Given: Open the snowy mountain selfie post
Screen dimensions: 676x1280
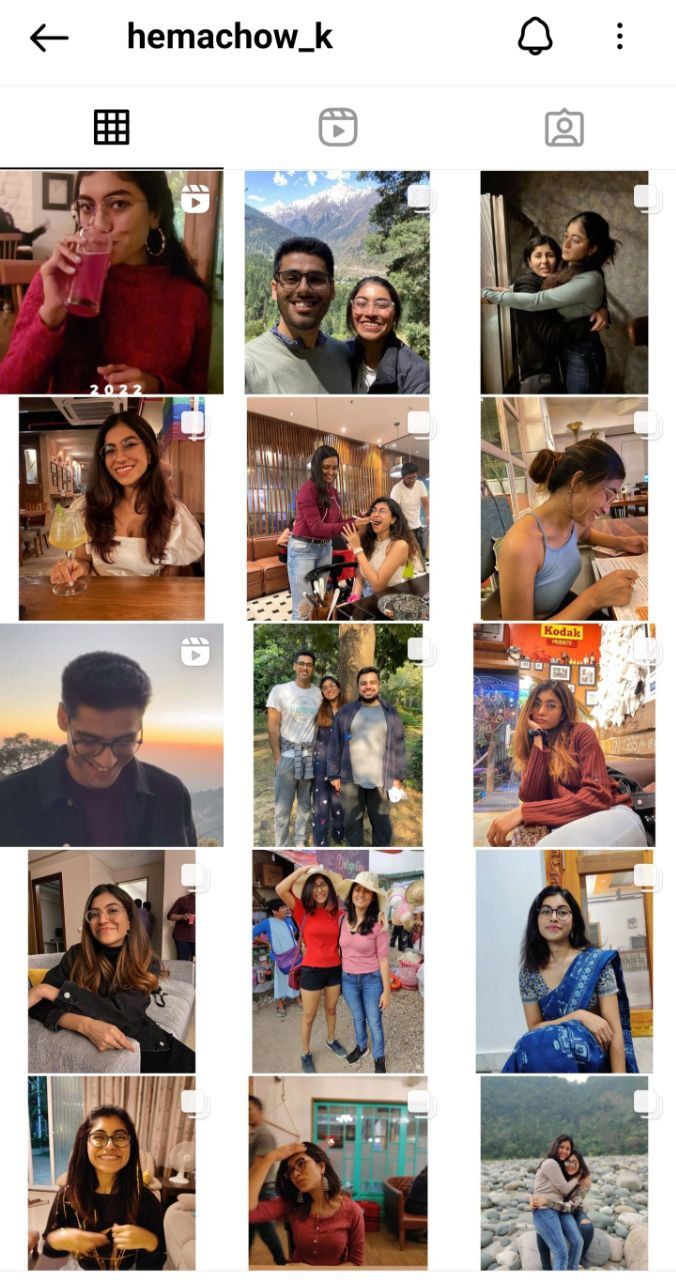Looking at the screenshot, I should (x=337, y=282).
